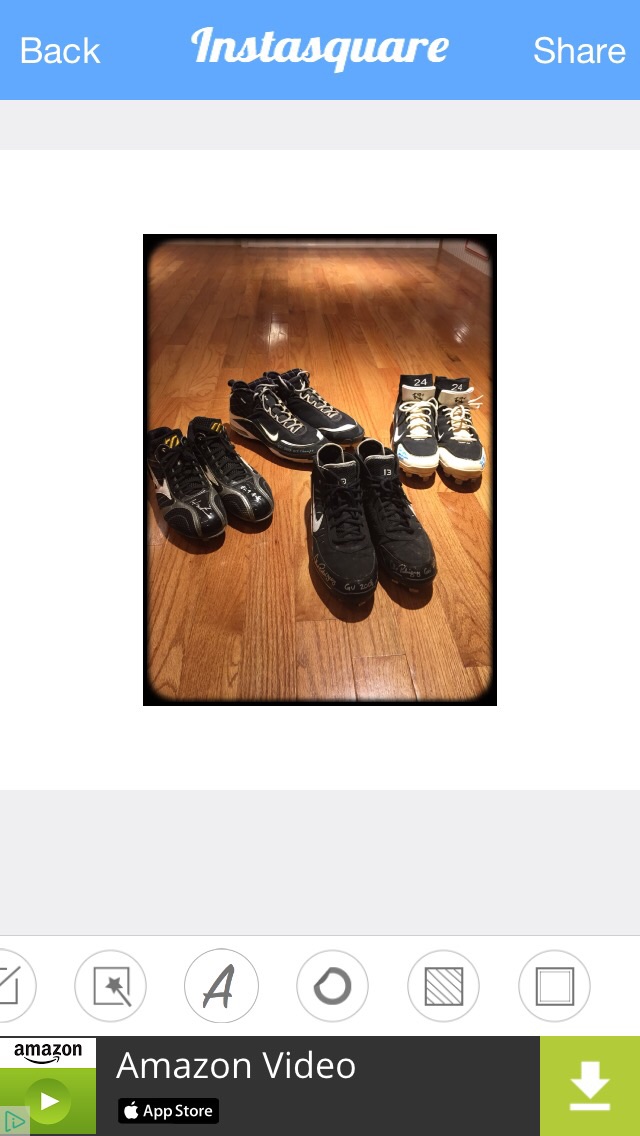
Task: Add text with the A tool
Action: (221, 986)
